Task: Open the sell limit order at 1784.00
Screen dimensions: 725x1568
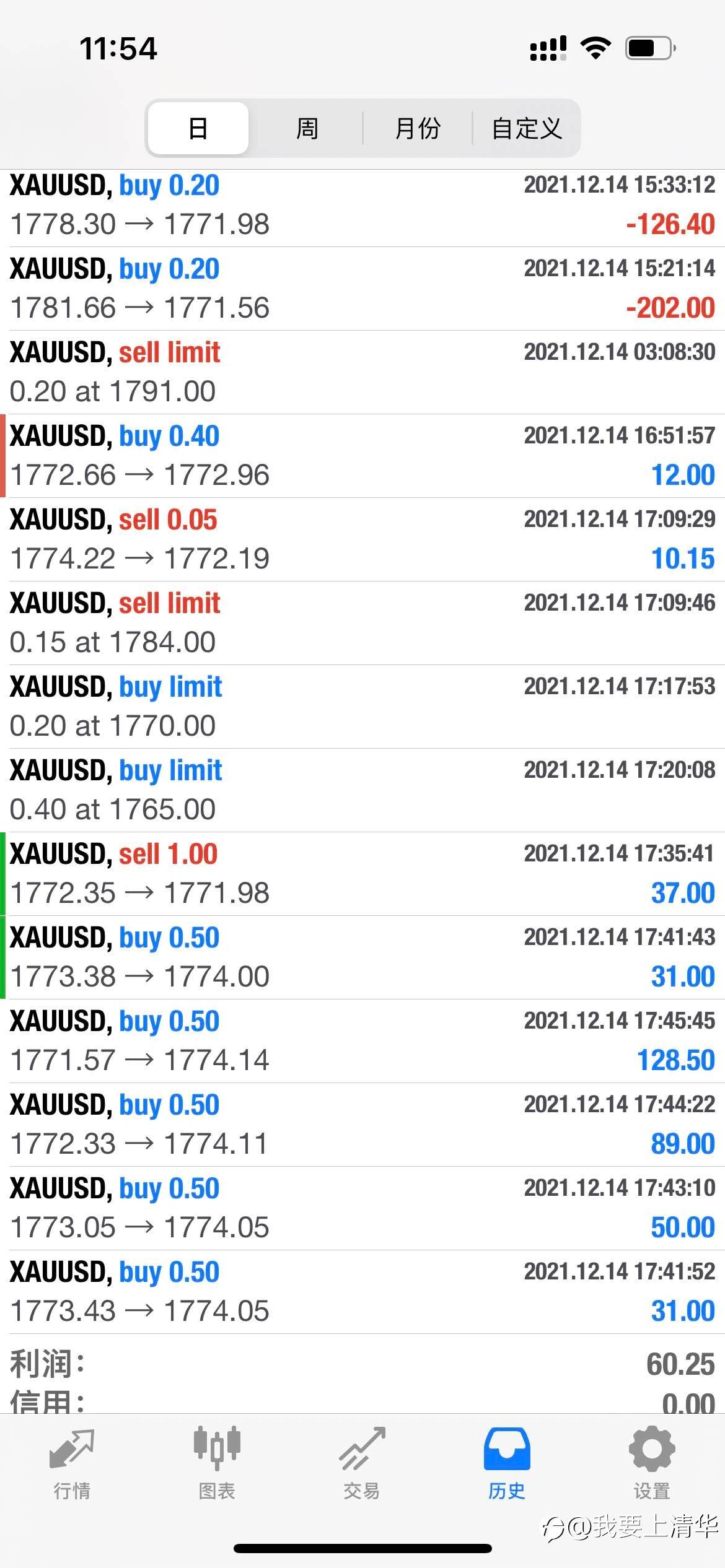Action: click(362, 623)
